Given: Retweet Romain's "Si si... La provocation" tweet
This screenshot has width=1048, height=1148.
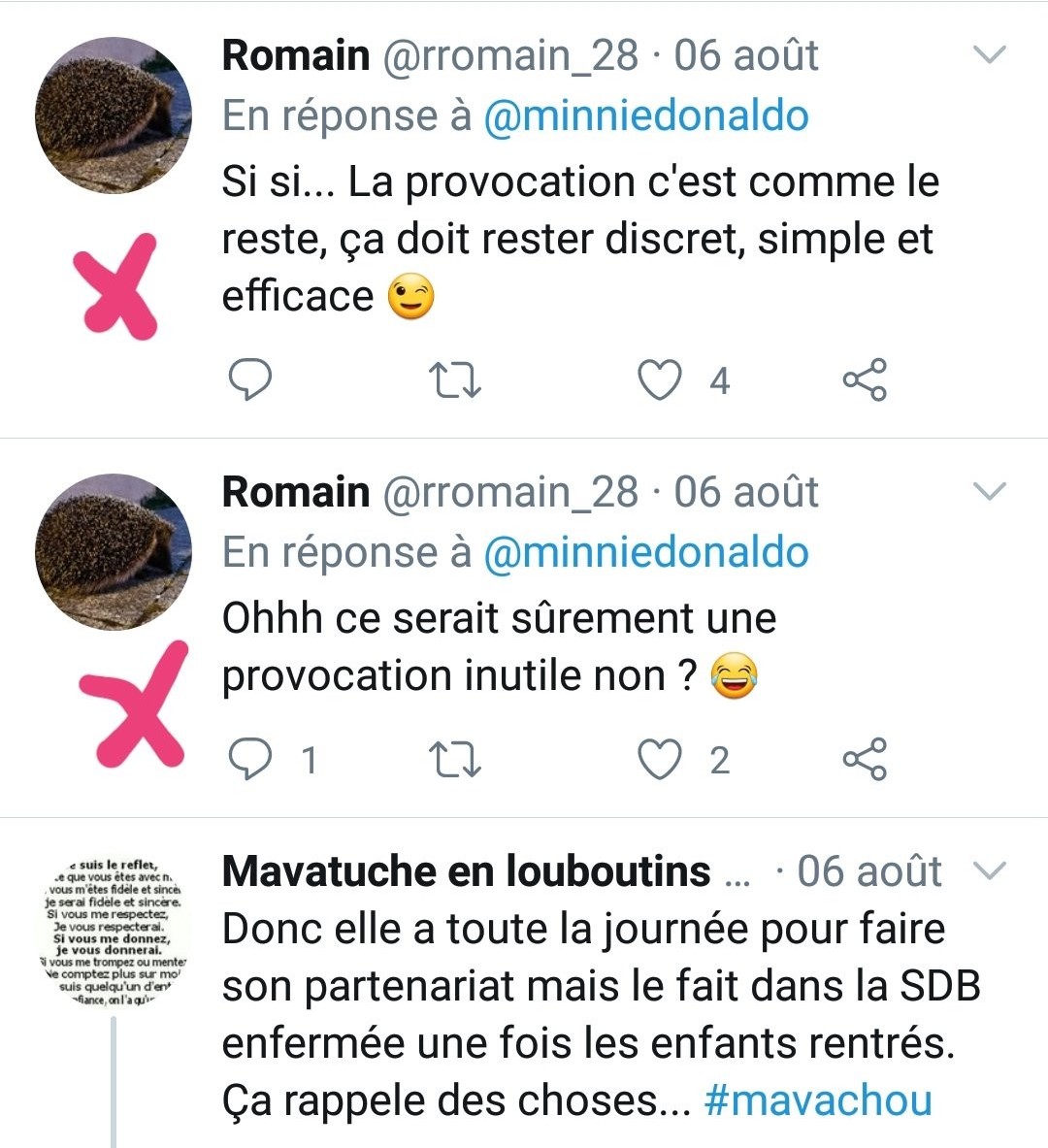Looking at the screenshot, I should [x=455, y=379].
